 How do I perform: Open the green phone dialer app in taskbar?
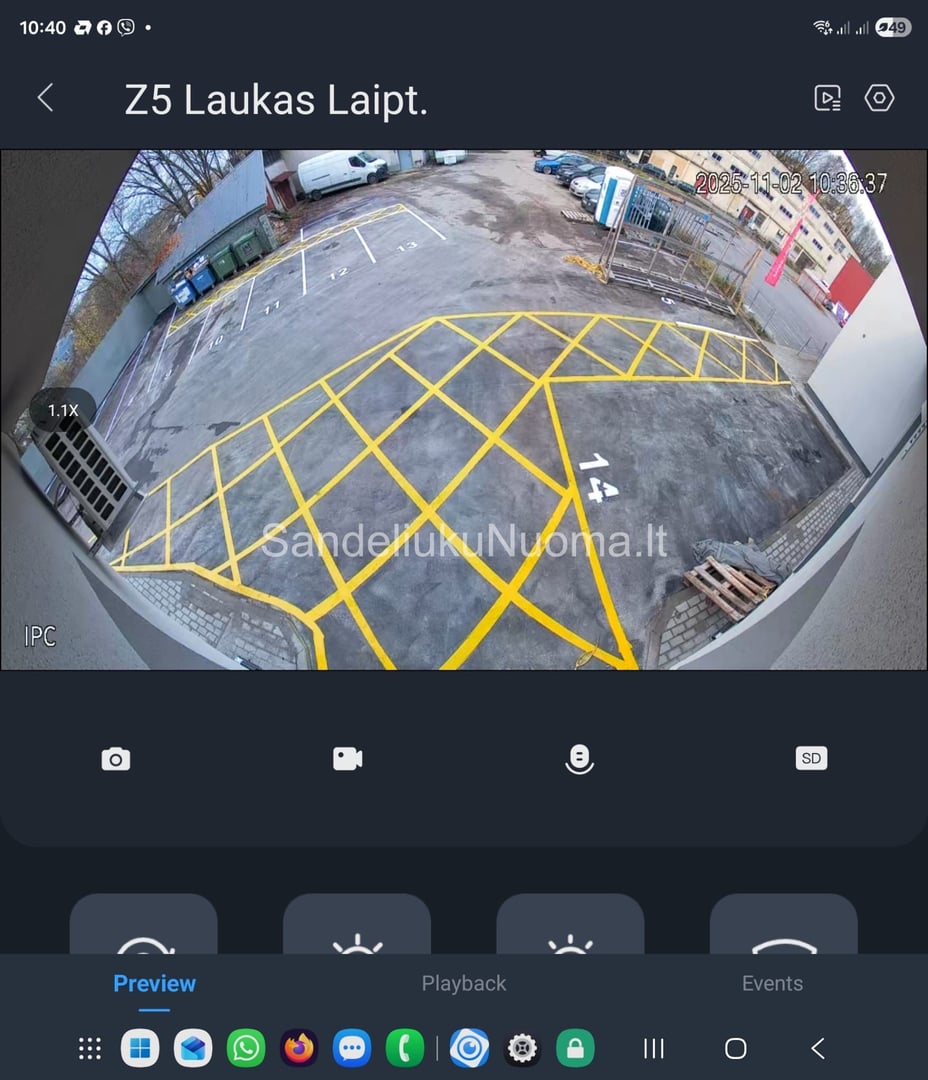(x=405, y=1048)
